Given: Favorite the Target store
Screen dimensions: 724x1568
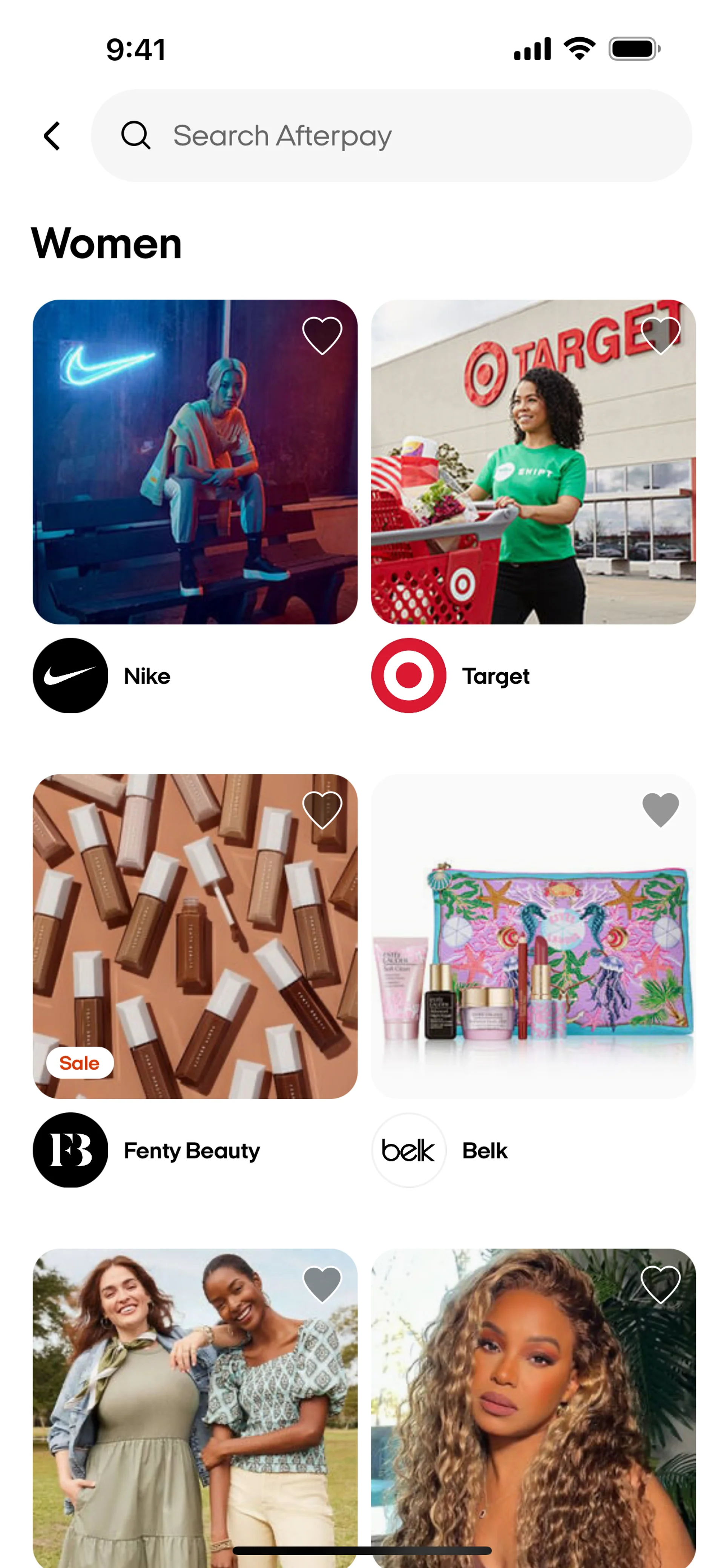Looking at the screenshot, I should coord(661,335).
